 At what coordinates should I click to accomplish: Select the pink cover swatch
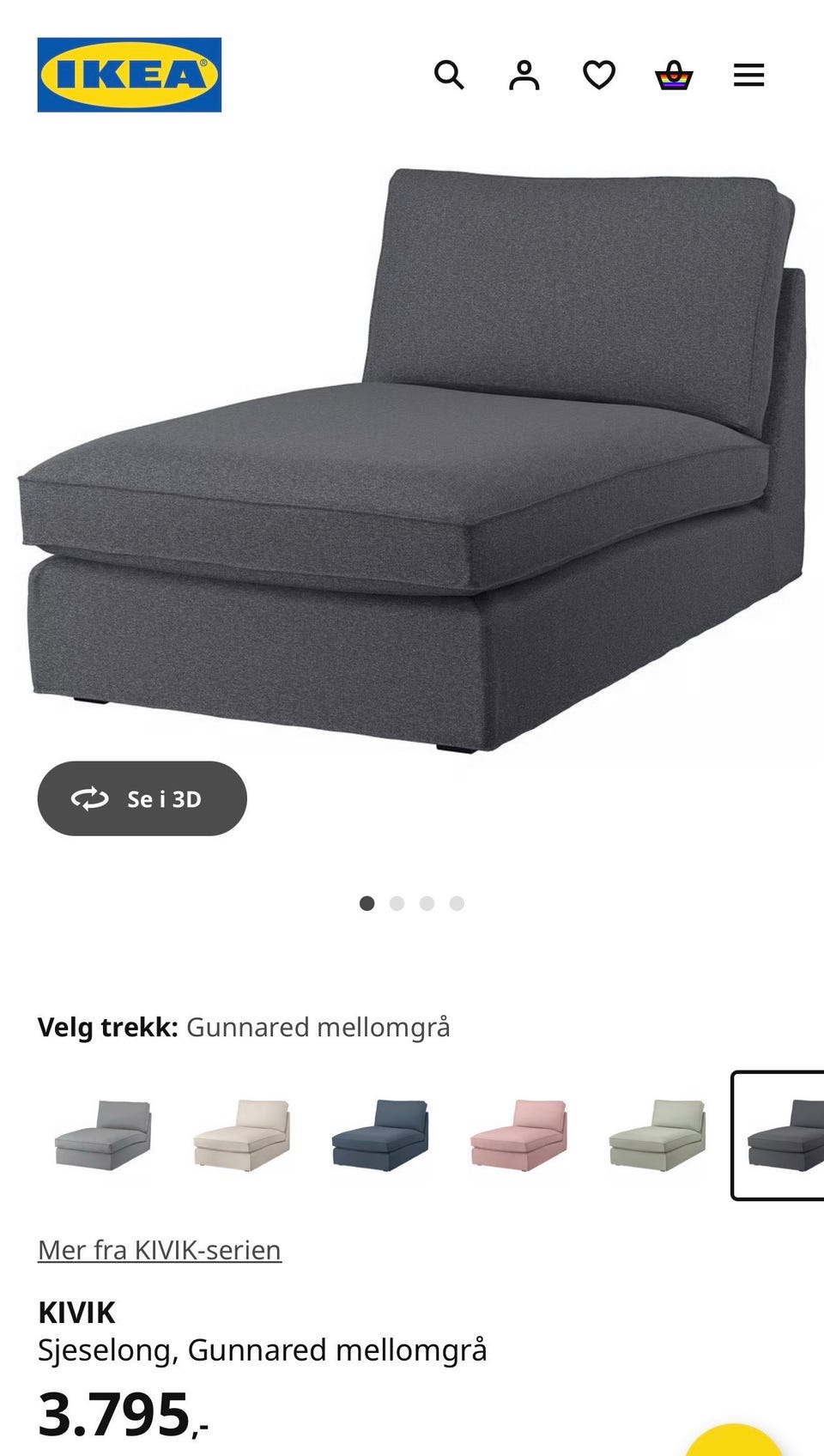point(518,1133)
